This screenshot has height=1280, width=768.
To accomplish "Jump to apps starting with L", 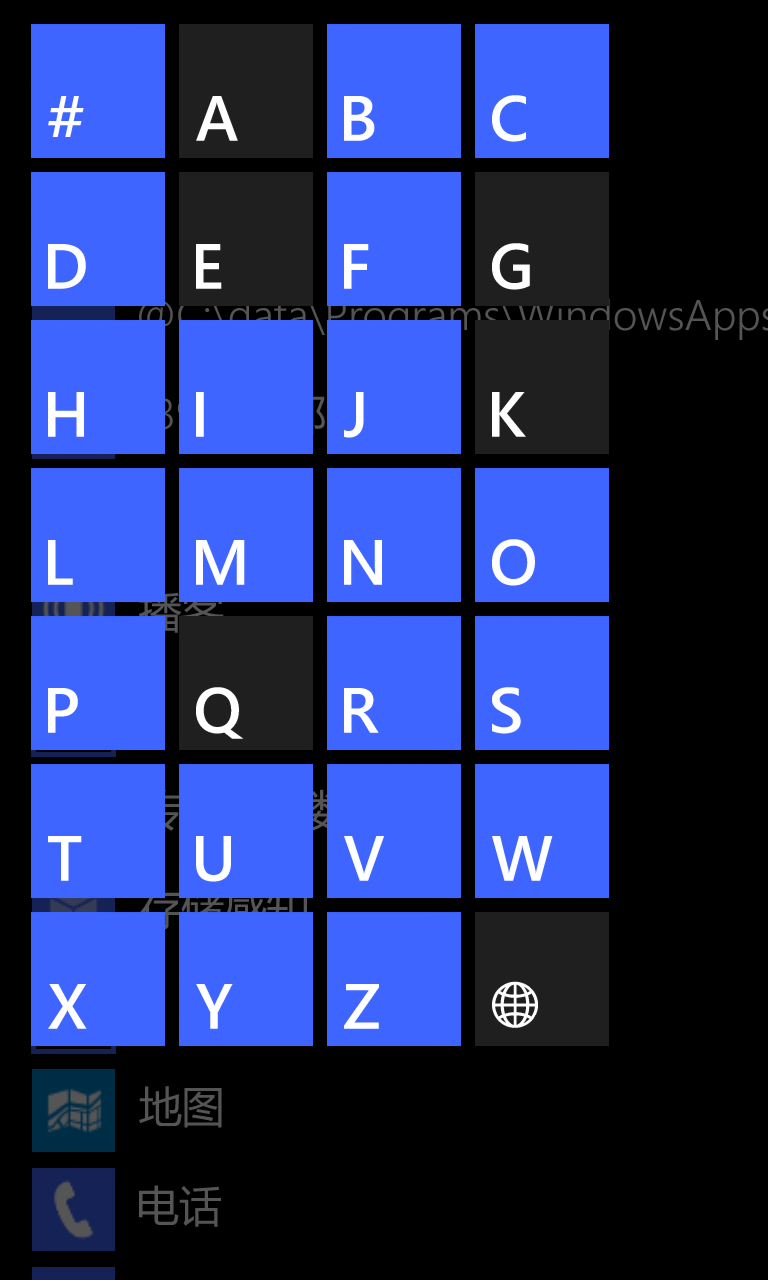I will click(98, 535).
